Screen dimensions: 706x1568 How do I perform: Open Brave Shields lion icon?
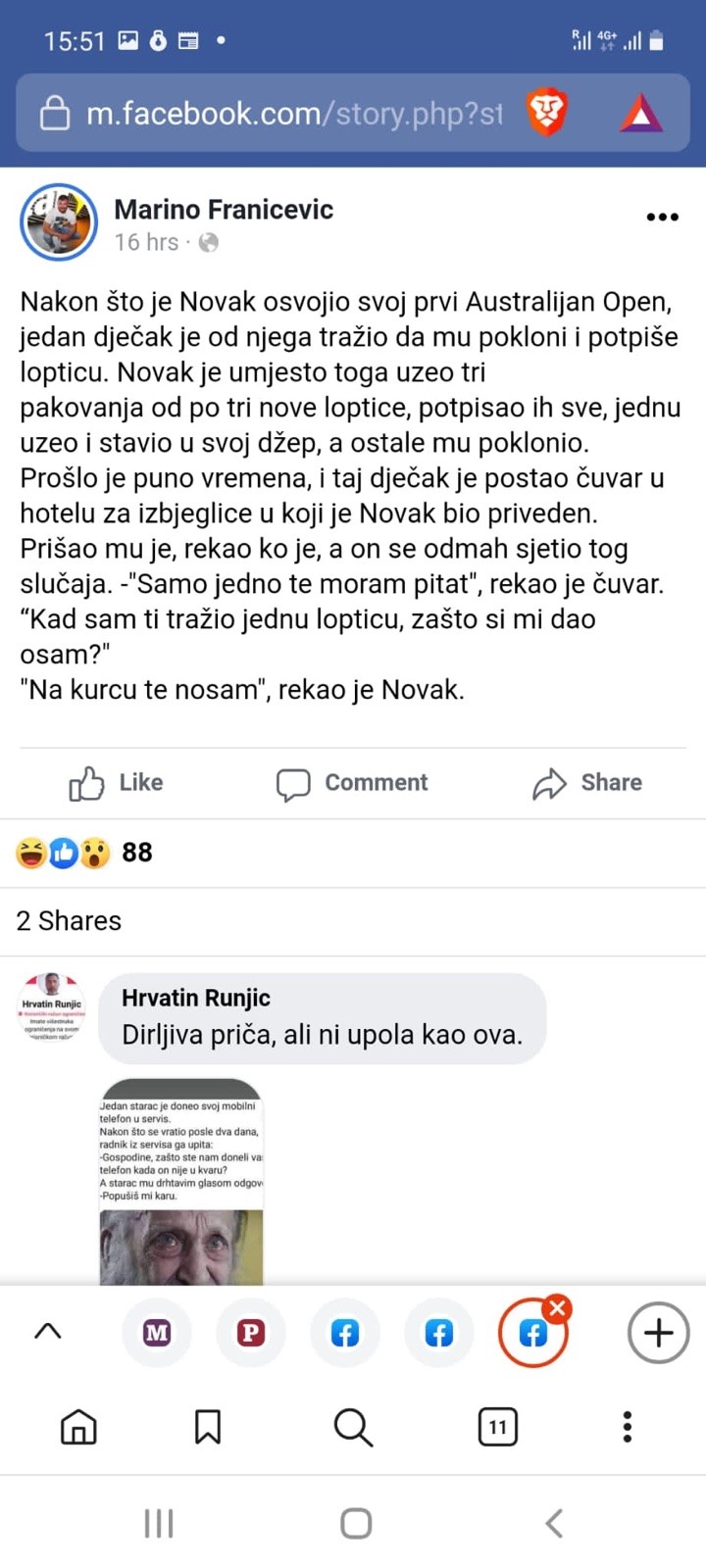tap(547, 113)
